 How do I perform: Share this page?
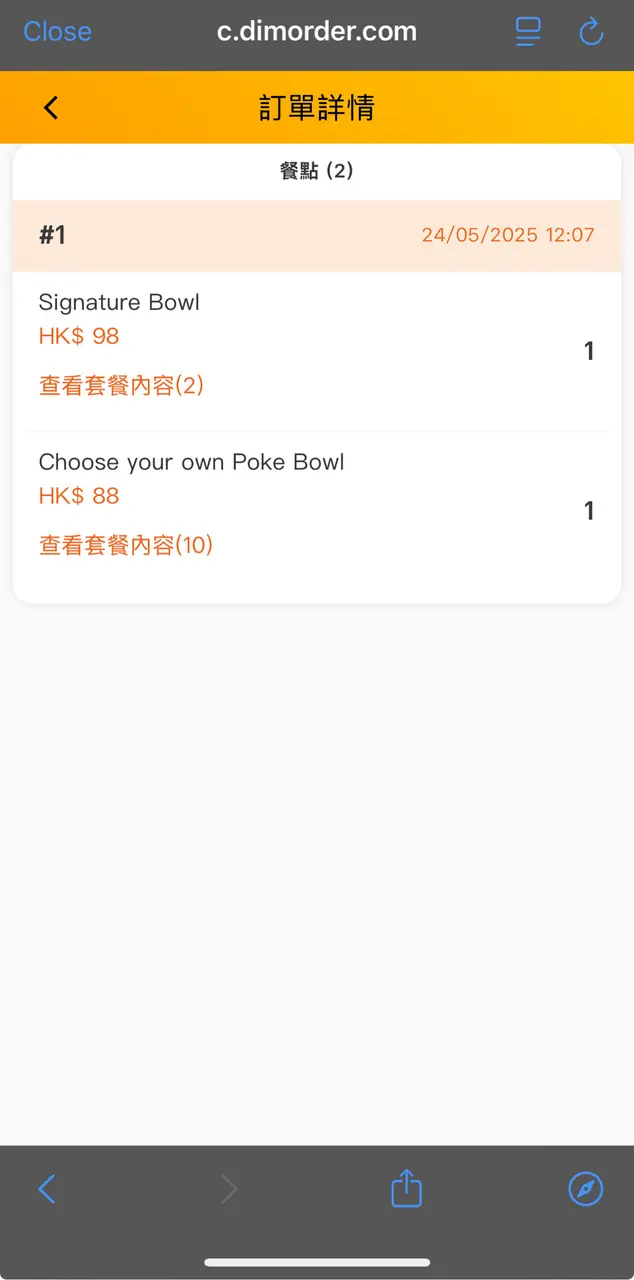[406, 1189]
